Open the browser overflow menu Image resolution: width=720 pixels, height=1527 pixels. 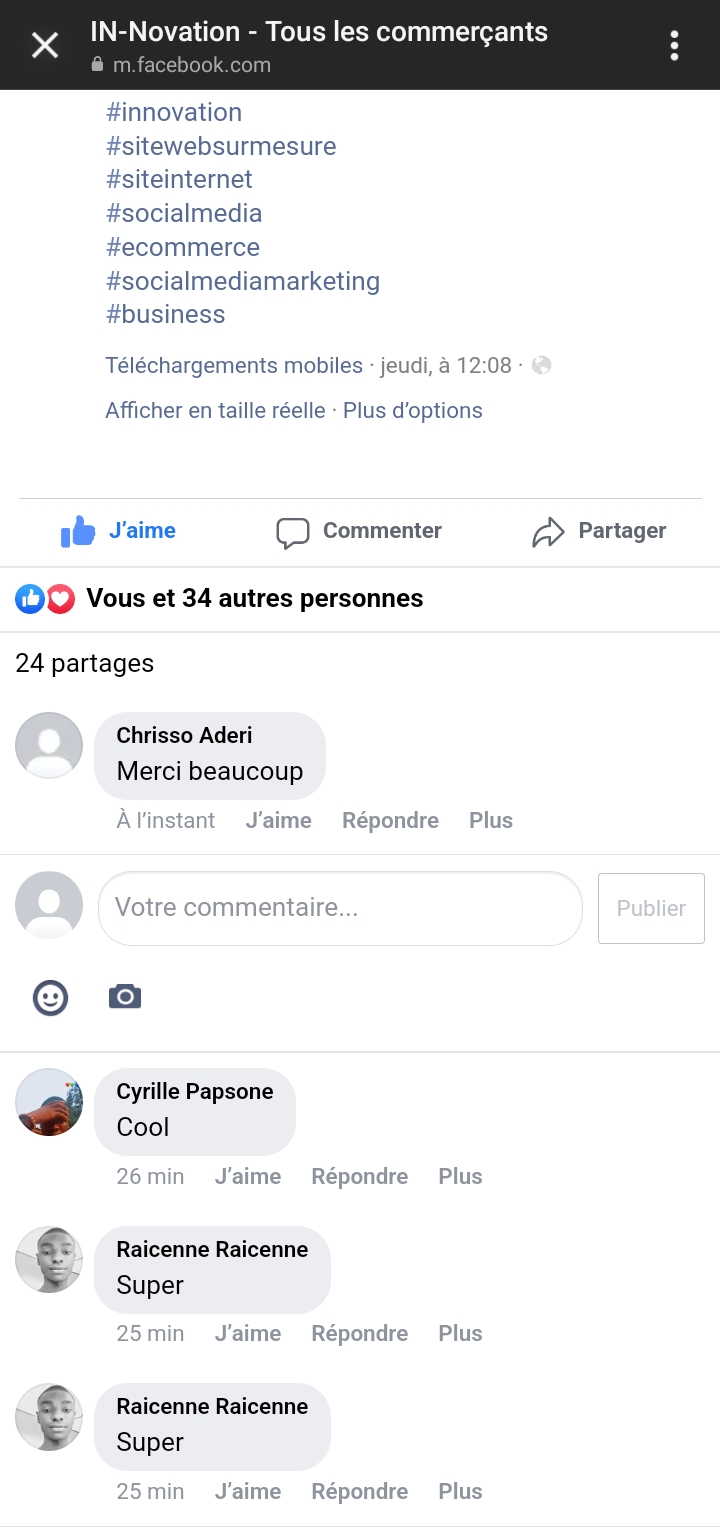click(x=675, y=45)
